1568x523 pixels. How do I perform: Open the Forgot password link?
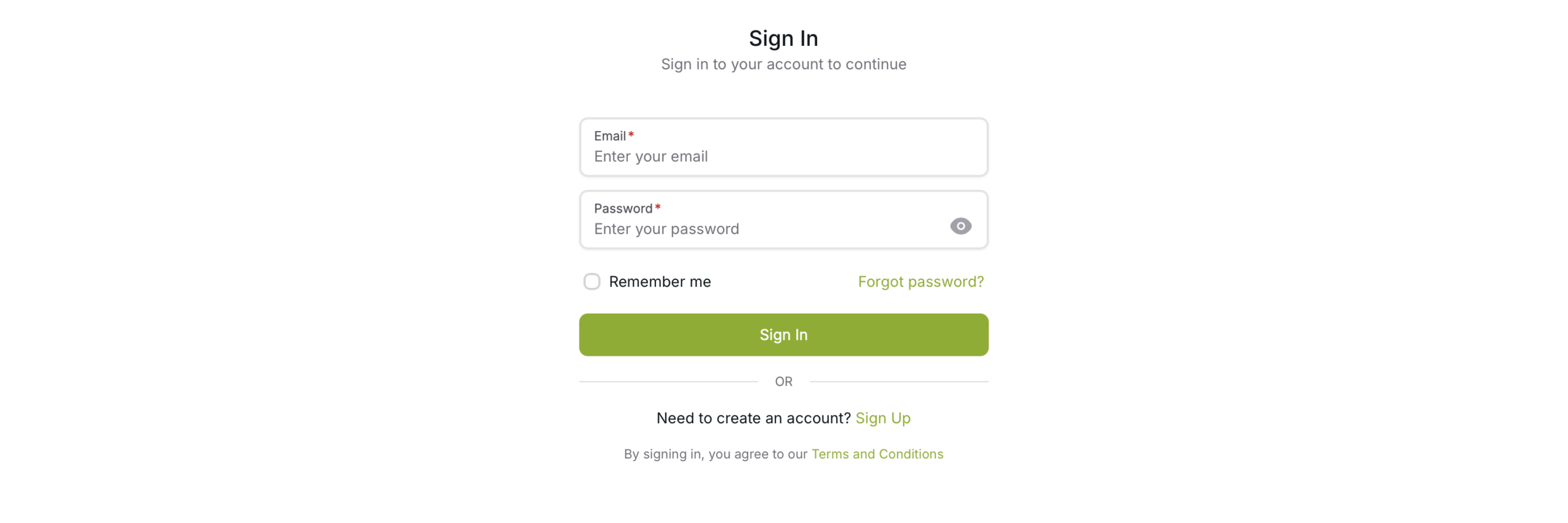point(920,281)
